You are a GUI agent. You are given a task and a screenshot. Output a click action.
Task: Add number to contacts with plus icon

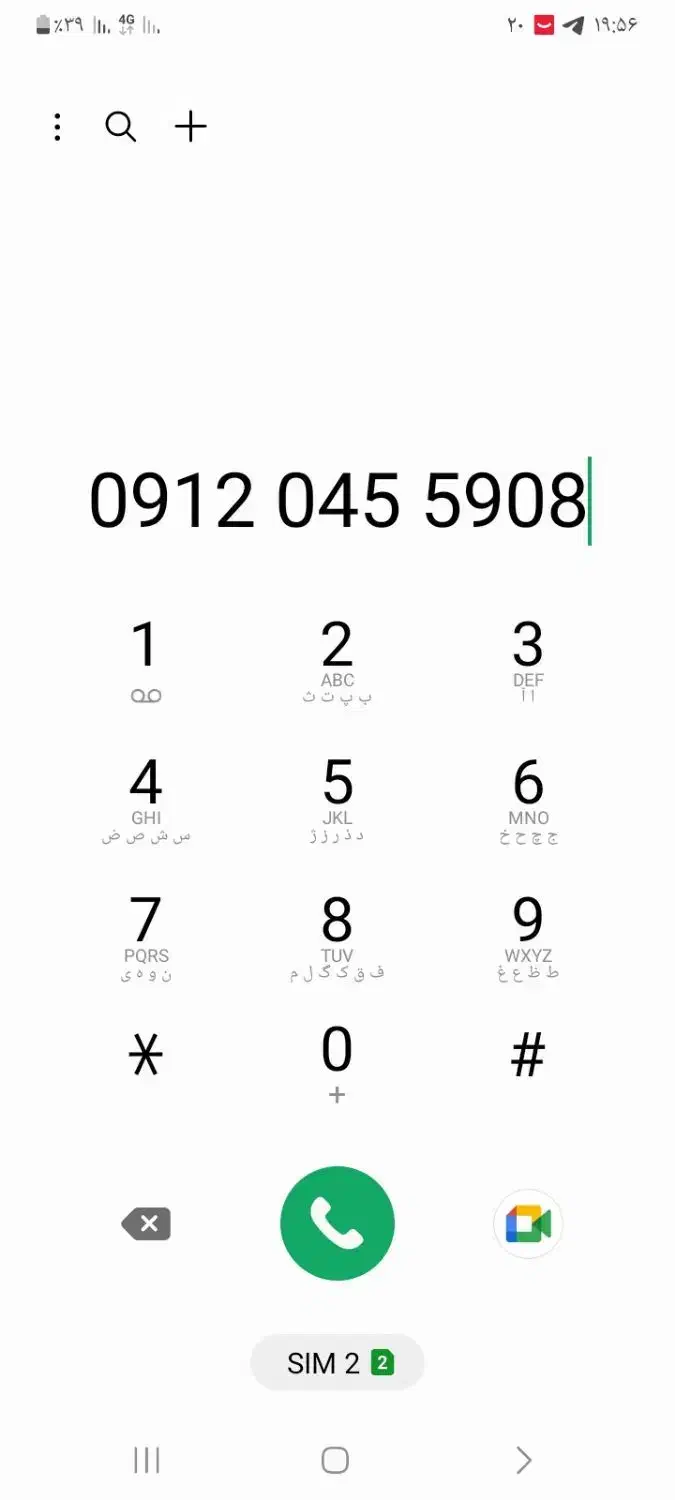[190, 127]
